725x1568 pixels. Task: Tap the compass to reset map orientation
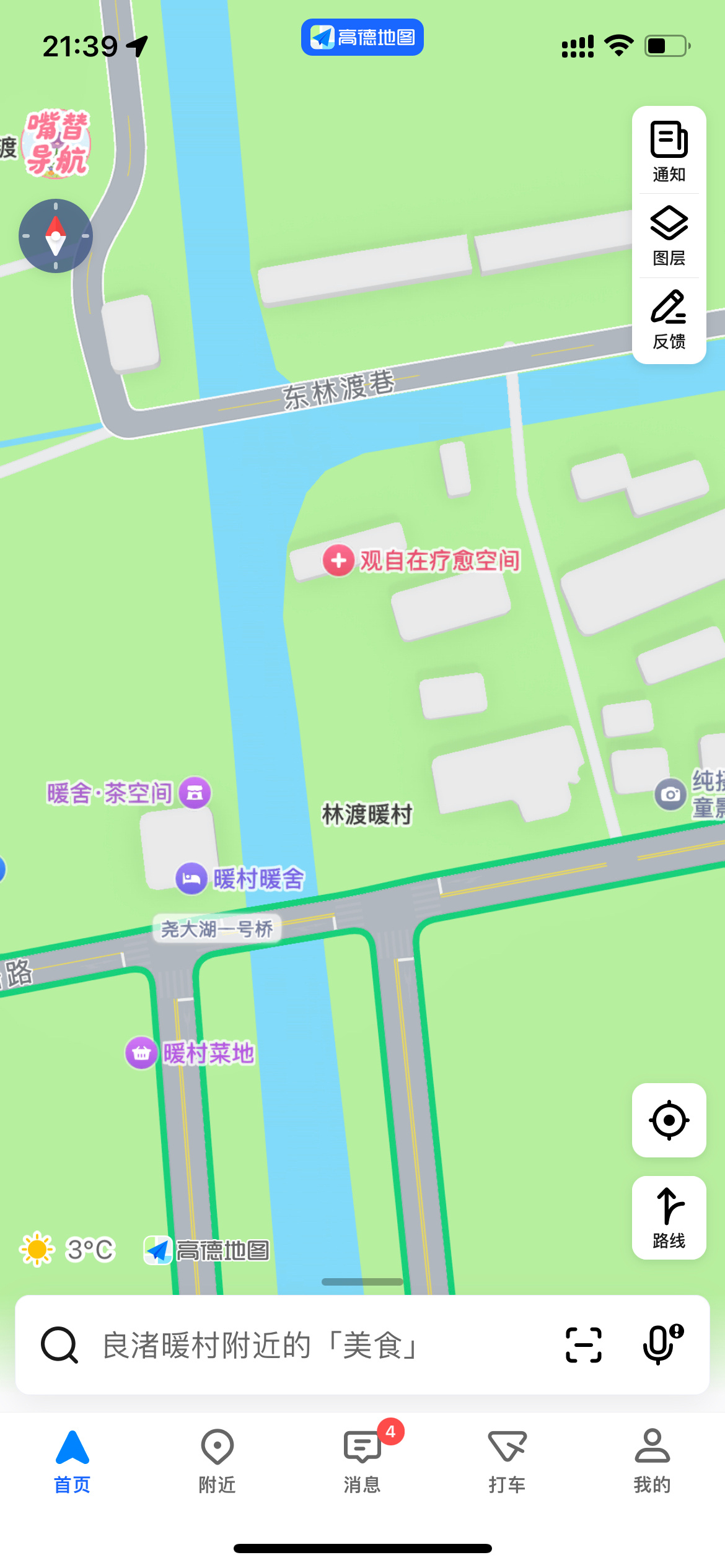[56, 236]
